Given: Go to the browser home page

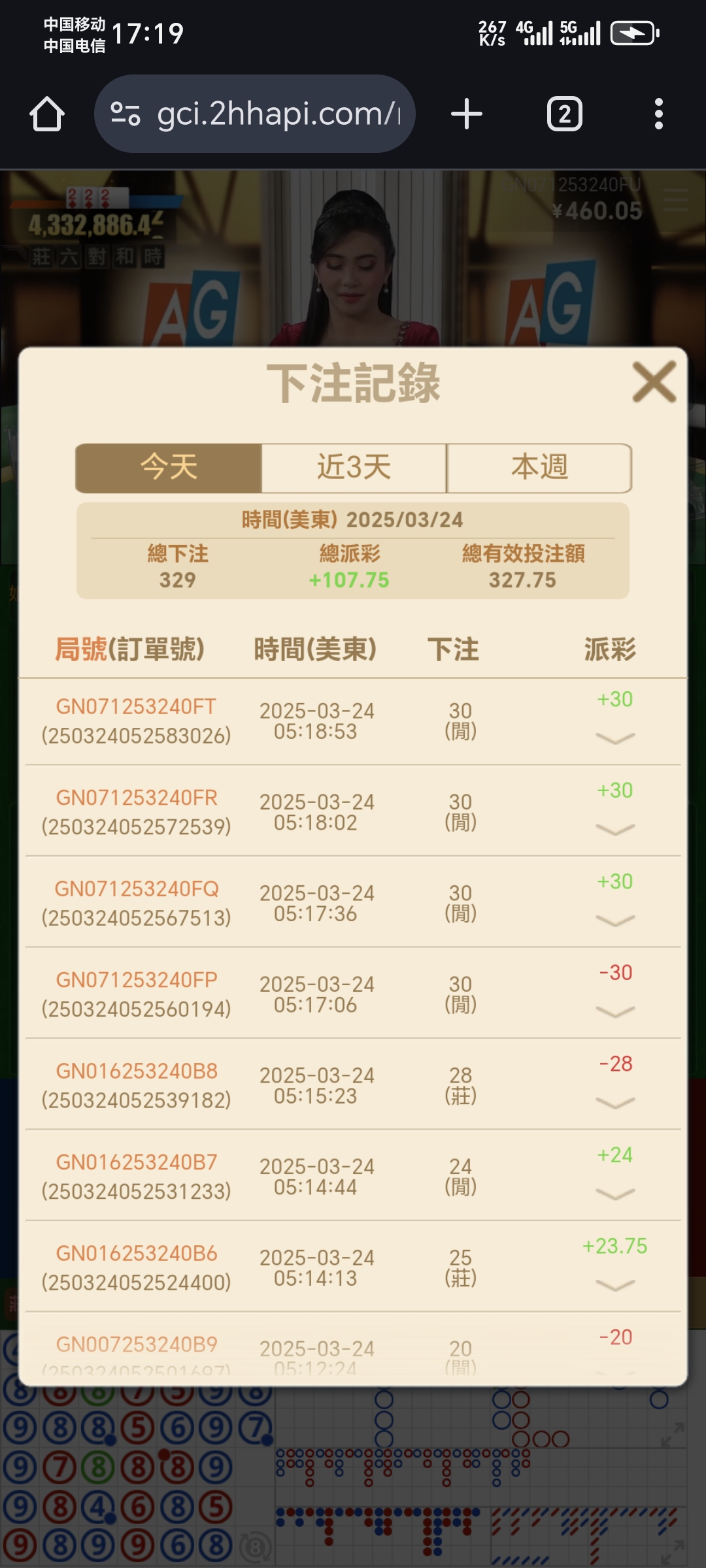Looking at the screenshot, I should [x=47, y=114].
